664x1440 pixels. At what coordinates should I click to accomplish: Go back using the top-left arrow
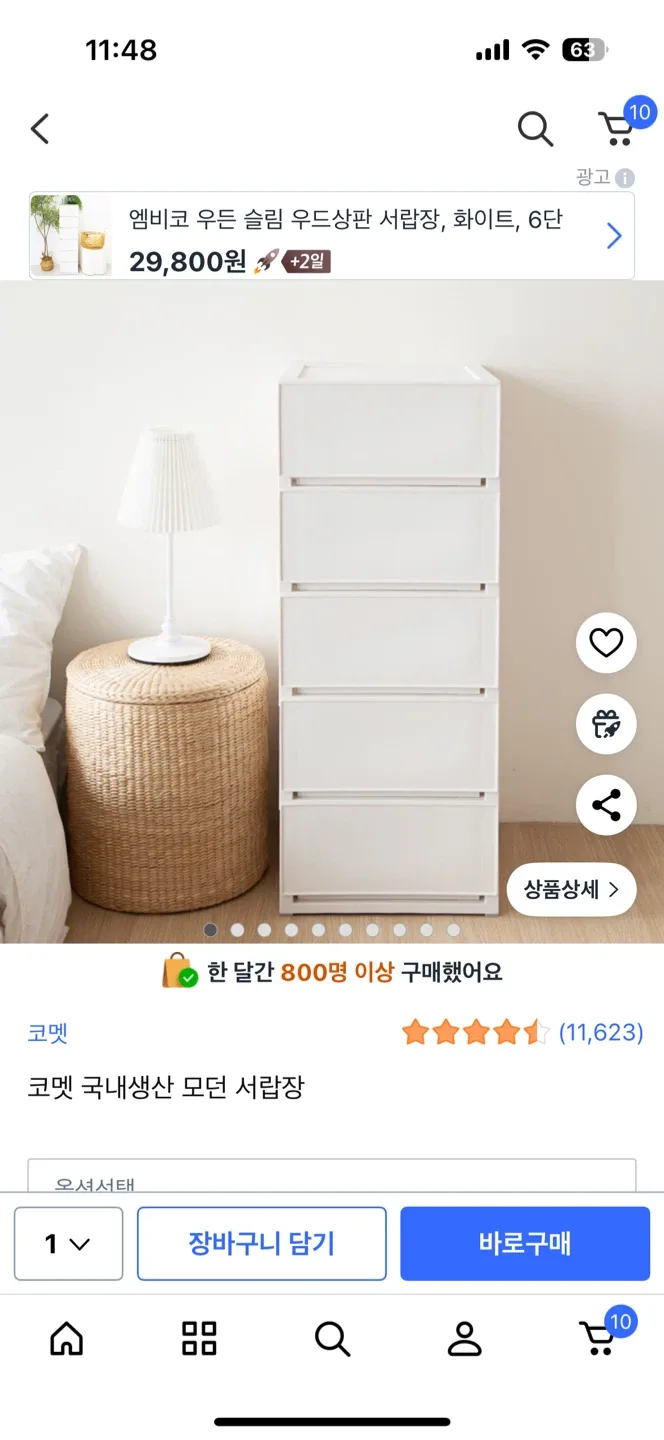[40, 129]
